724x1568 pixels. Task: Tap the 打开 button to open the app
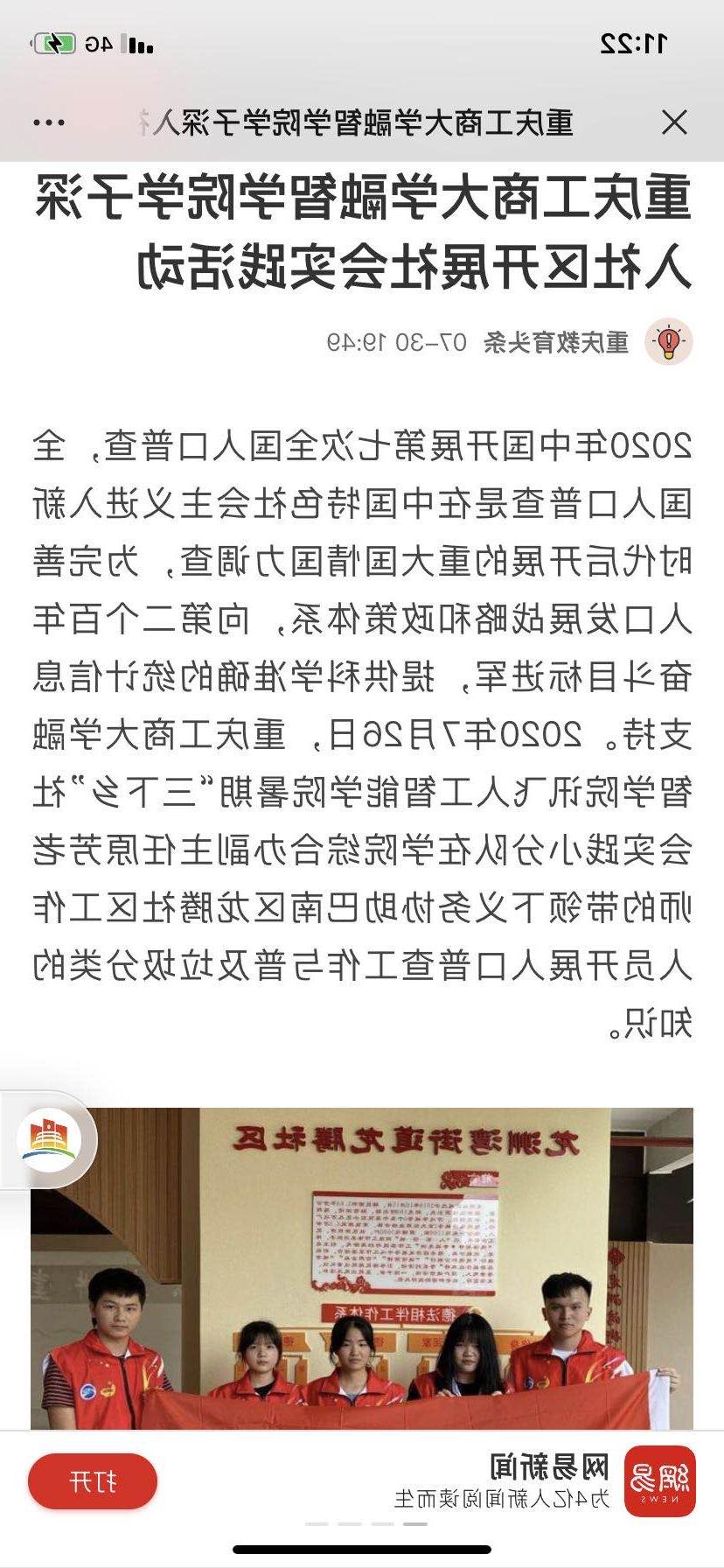[x=93, y=1482]
